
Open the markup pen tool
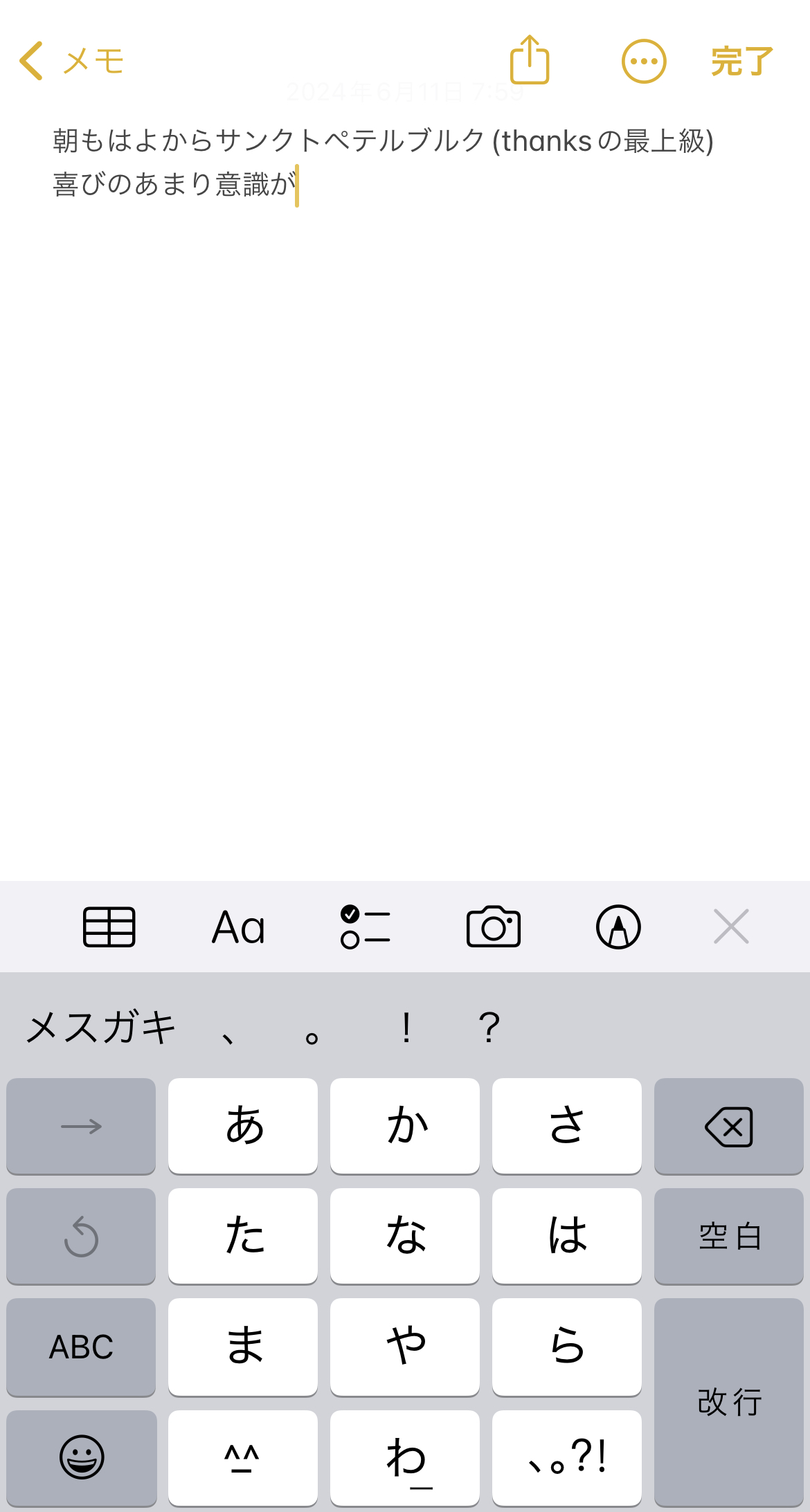pyautogui.click(x=618, y=927)
